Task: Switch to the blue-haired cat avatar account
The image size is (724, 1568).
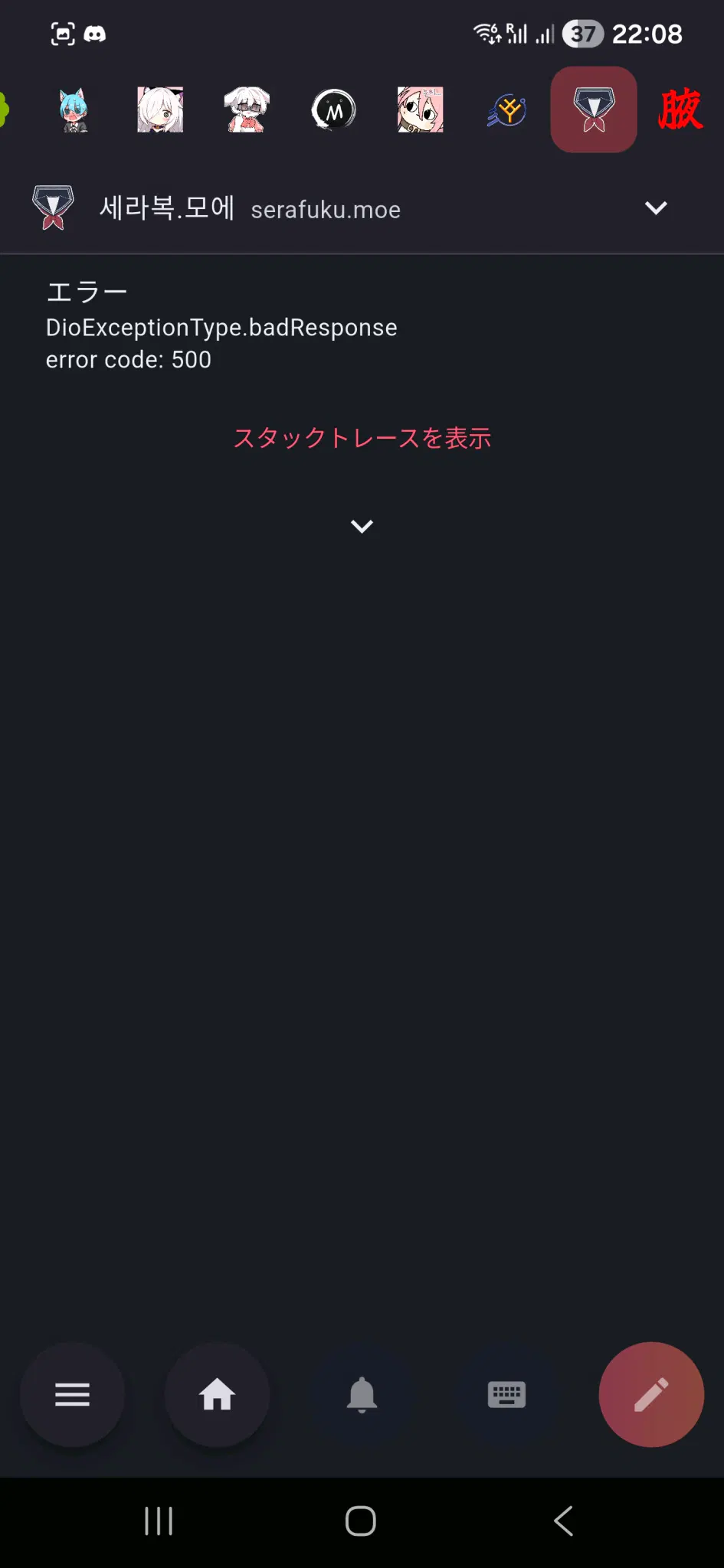Action: point(74,110)
